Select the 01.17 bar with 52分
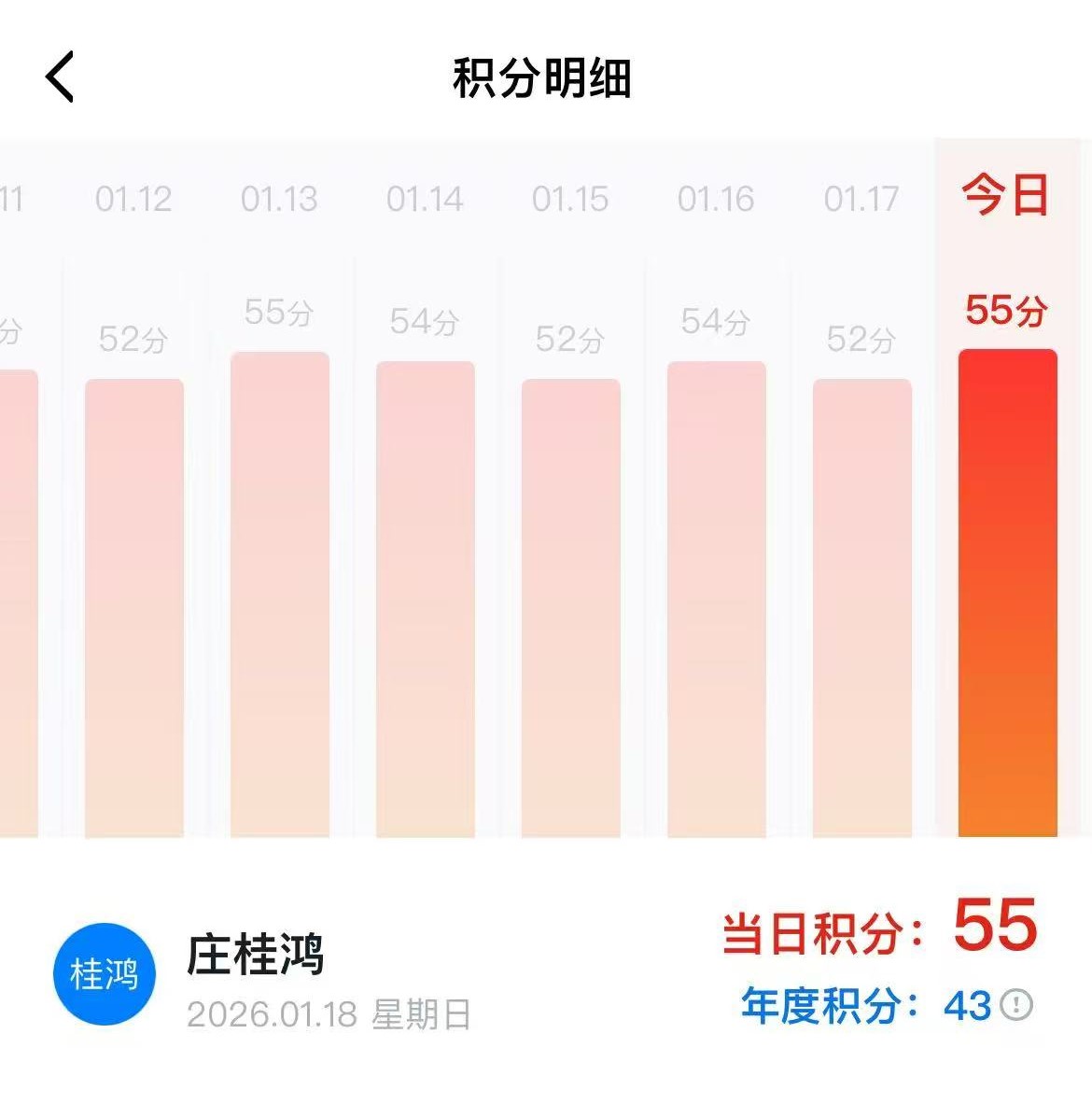Viewport: 1092px width, 1103px height. tap(862, 607)
